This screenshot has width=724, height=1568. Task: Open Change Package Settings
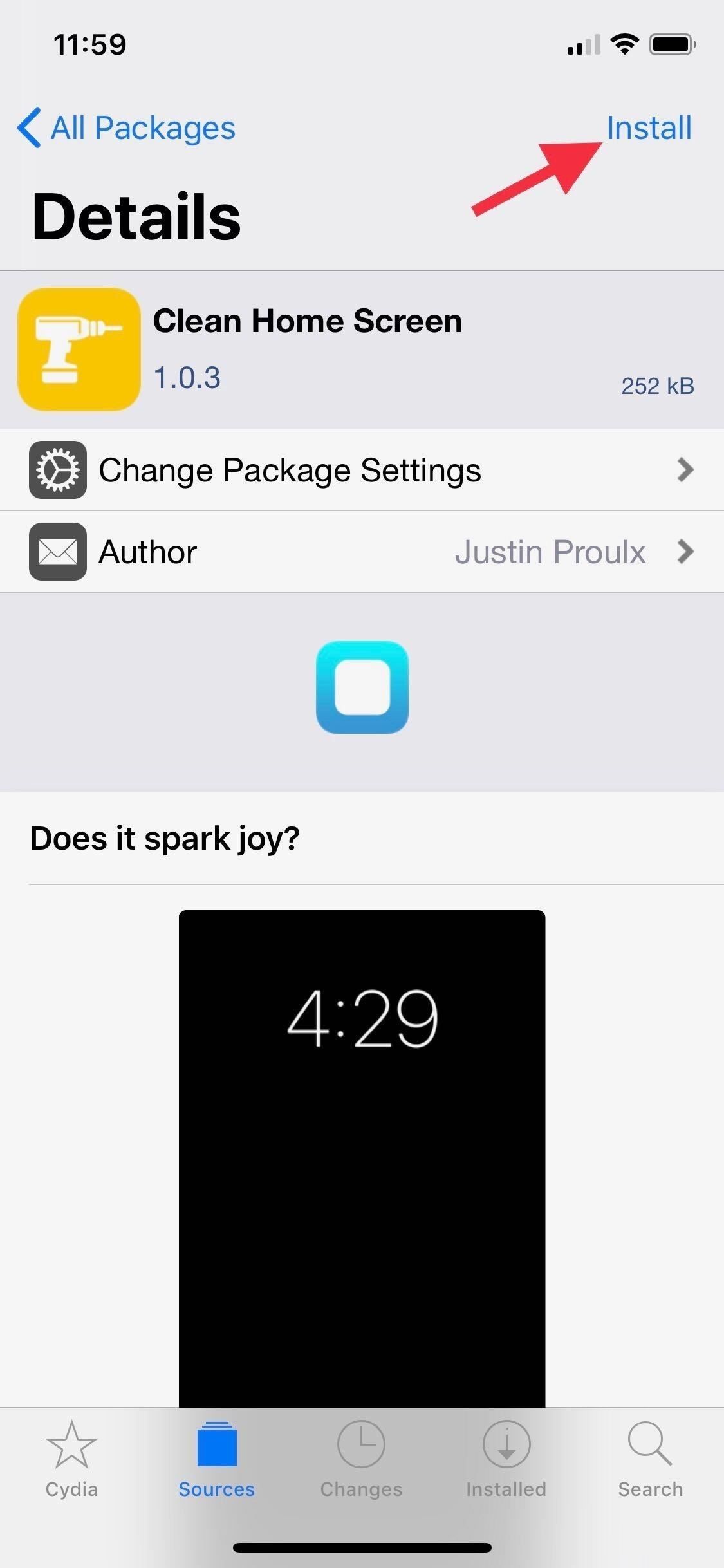coord(362,470)
